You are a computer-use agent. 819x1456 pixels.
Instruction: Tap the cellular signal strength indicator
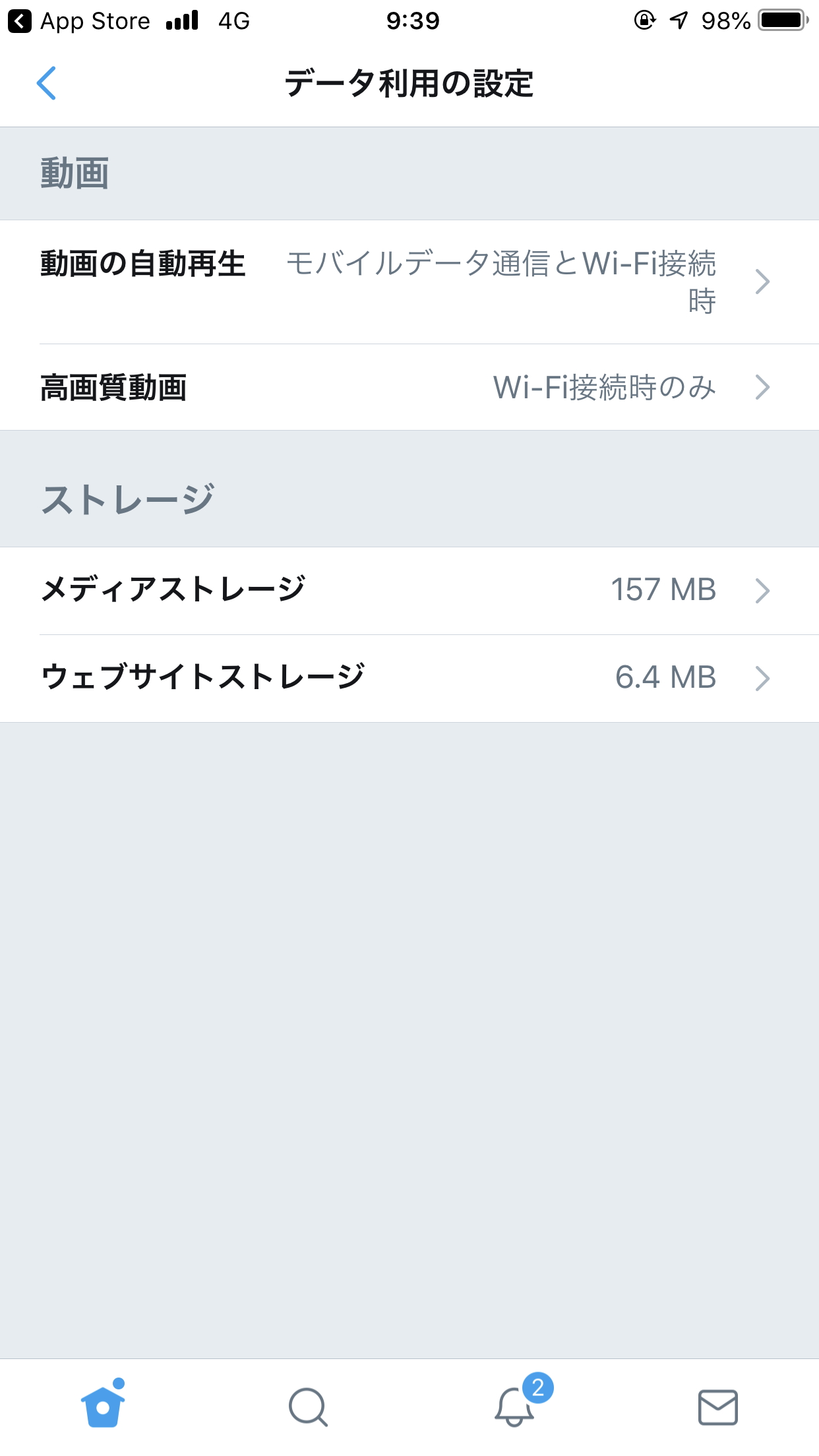(x=183, y=20)
